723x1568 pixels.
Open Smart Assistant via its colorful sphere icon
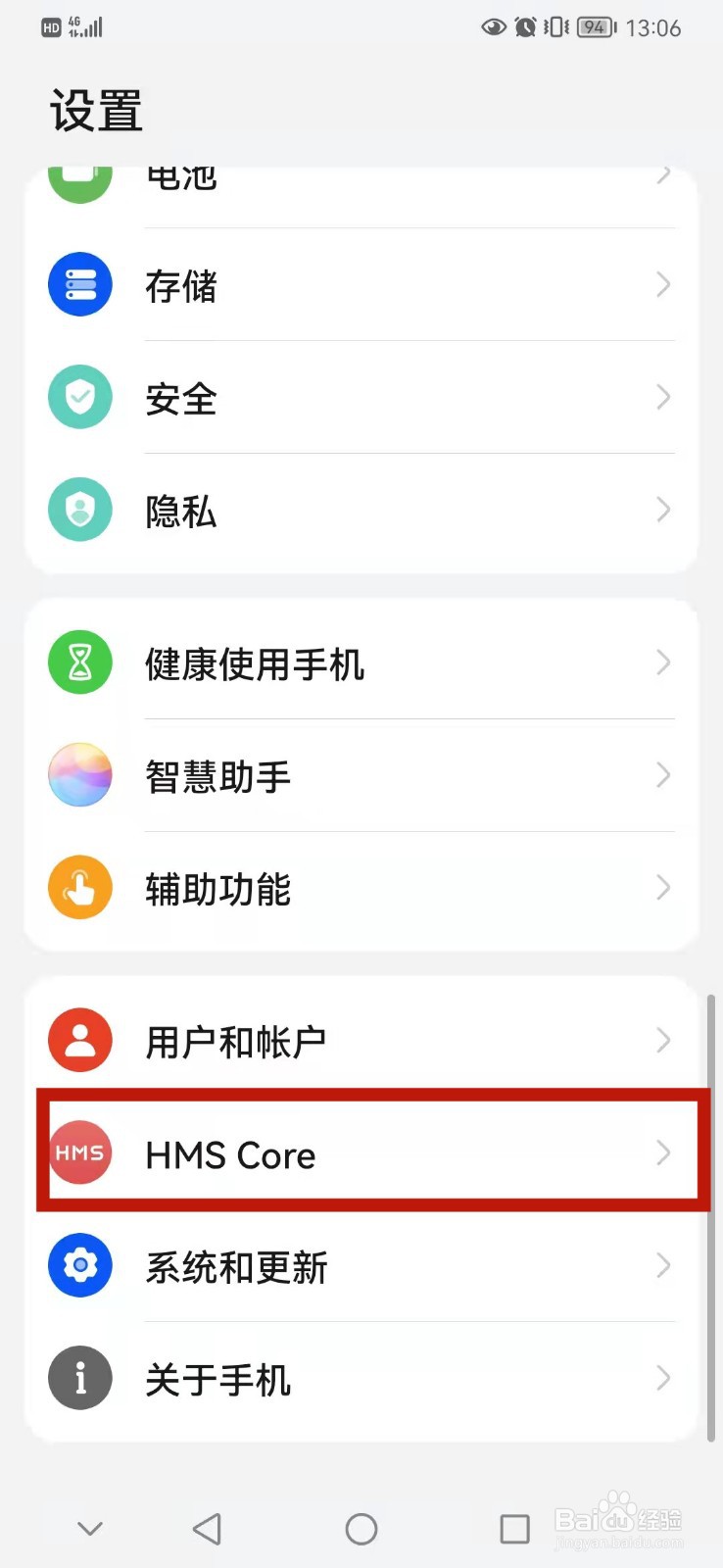click(79, 775)
